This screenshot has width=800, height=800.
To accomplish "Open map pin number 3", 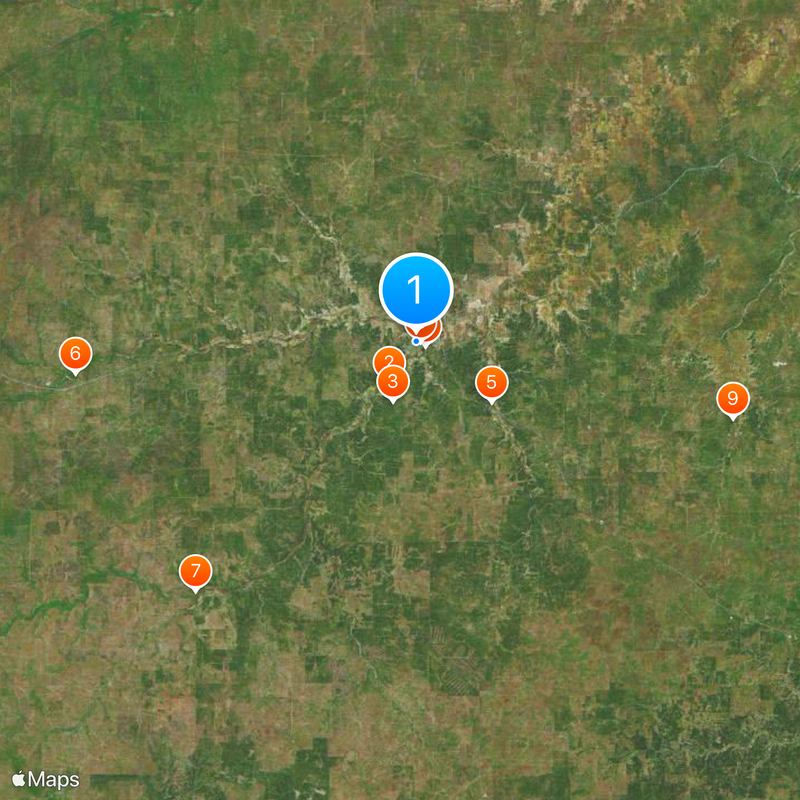I will 393,381.
